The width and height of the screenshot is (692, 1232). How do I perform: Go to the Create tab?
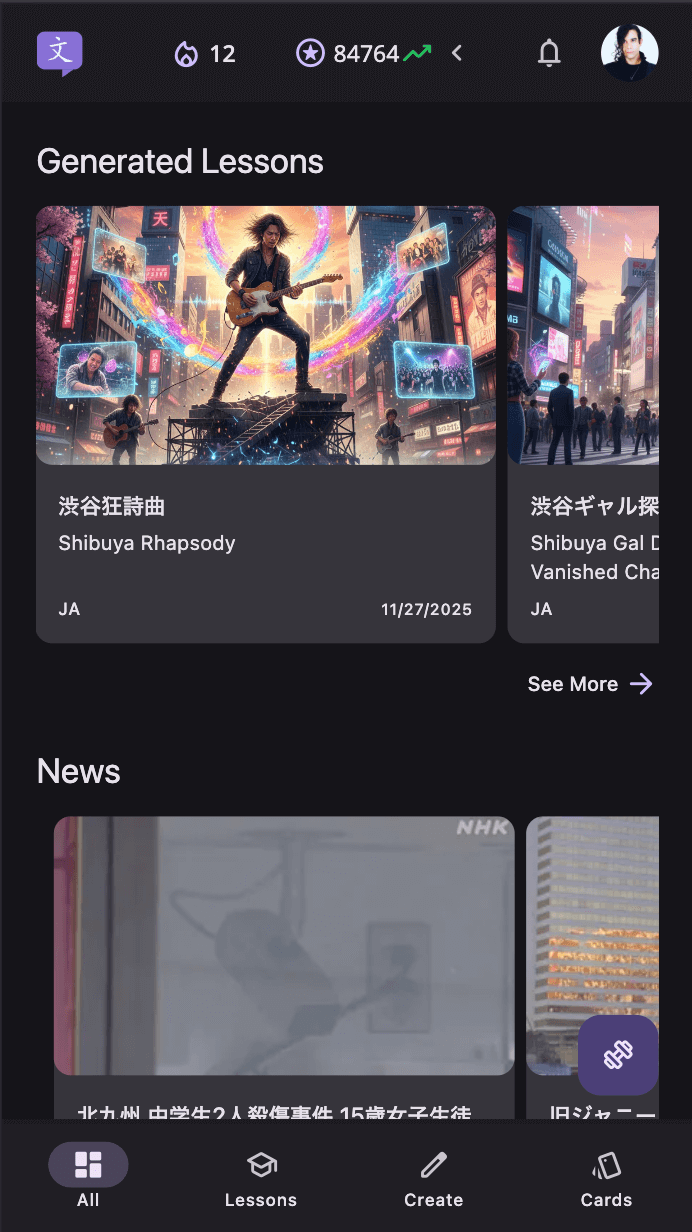(x=433, y=1176)
